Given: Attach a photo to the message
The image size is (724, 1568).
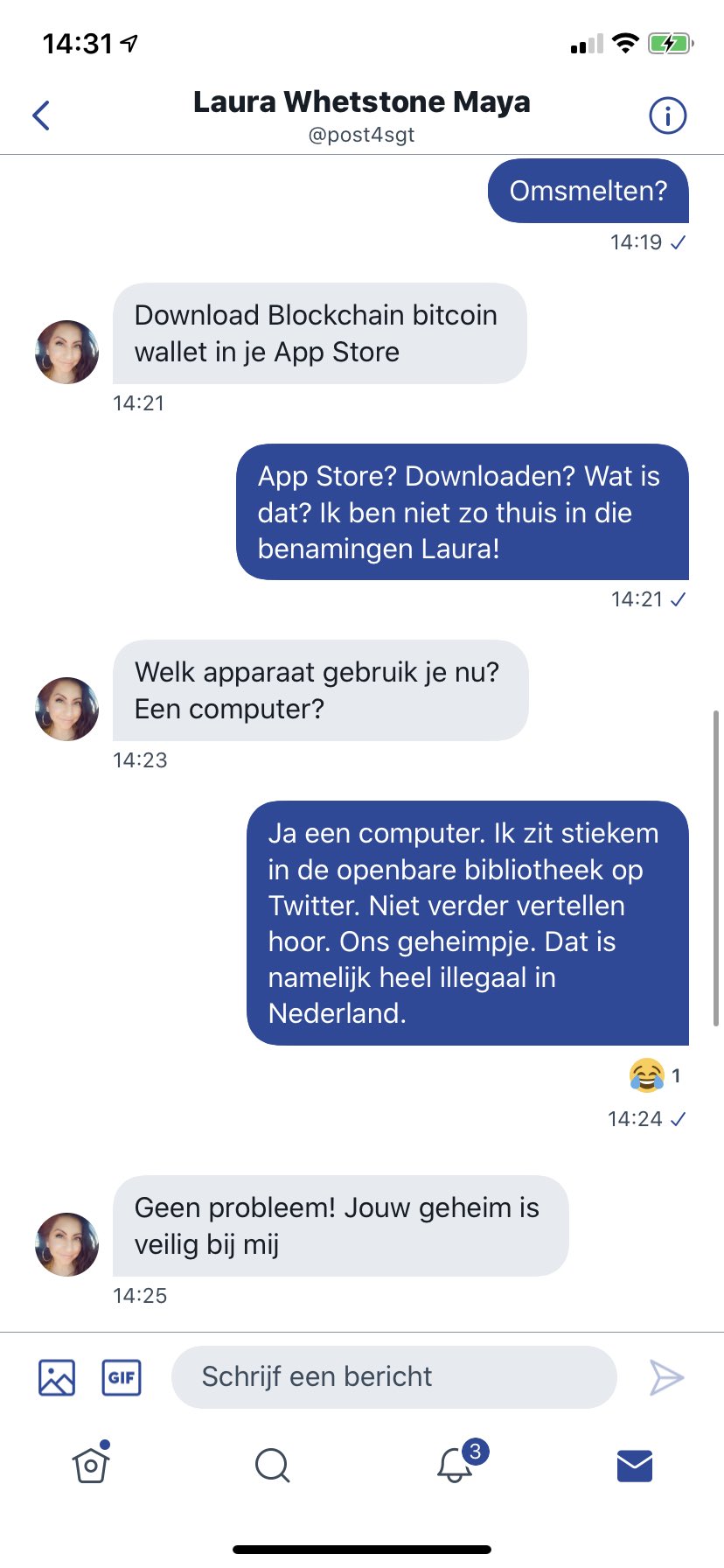Looking at the screenshot, I should 57,1377.
